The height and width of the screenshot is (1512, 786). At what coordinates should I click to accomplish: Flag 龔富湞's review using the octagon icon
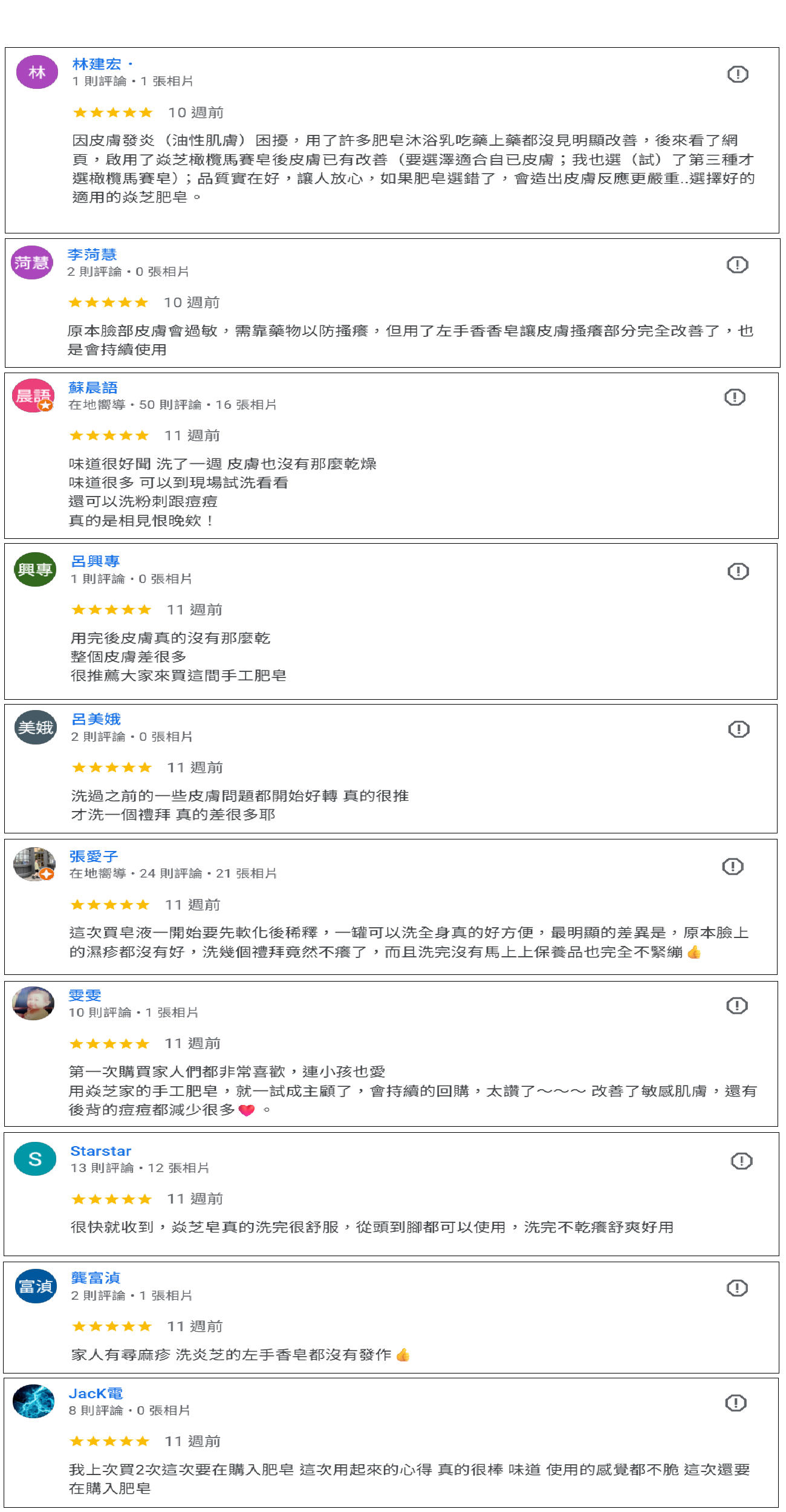[x=736, y=1288]
